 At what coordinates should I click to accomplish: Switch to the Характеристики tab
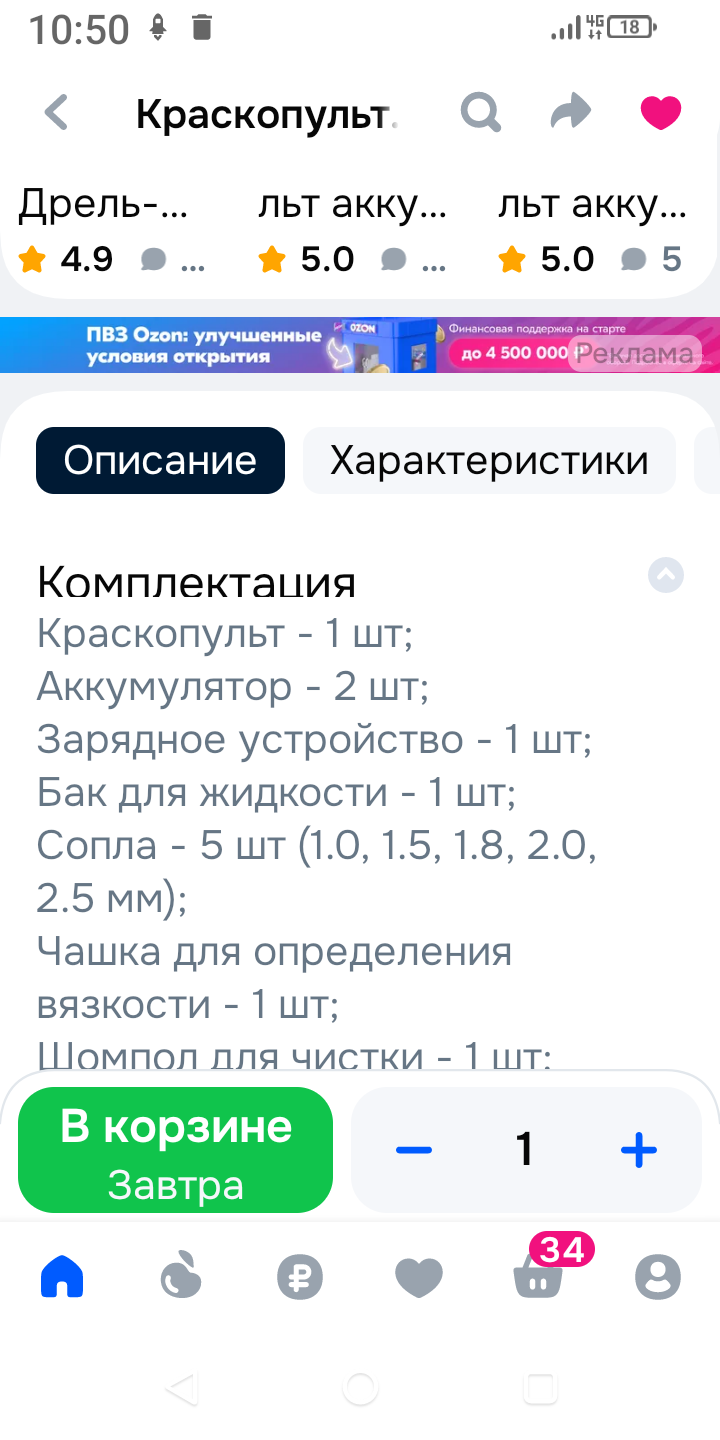489,461
